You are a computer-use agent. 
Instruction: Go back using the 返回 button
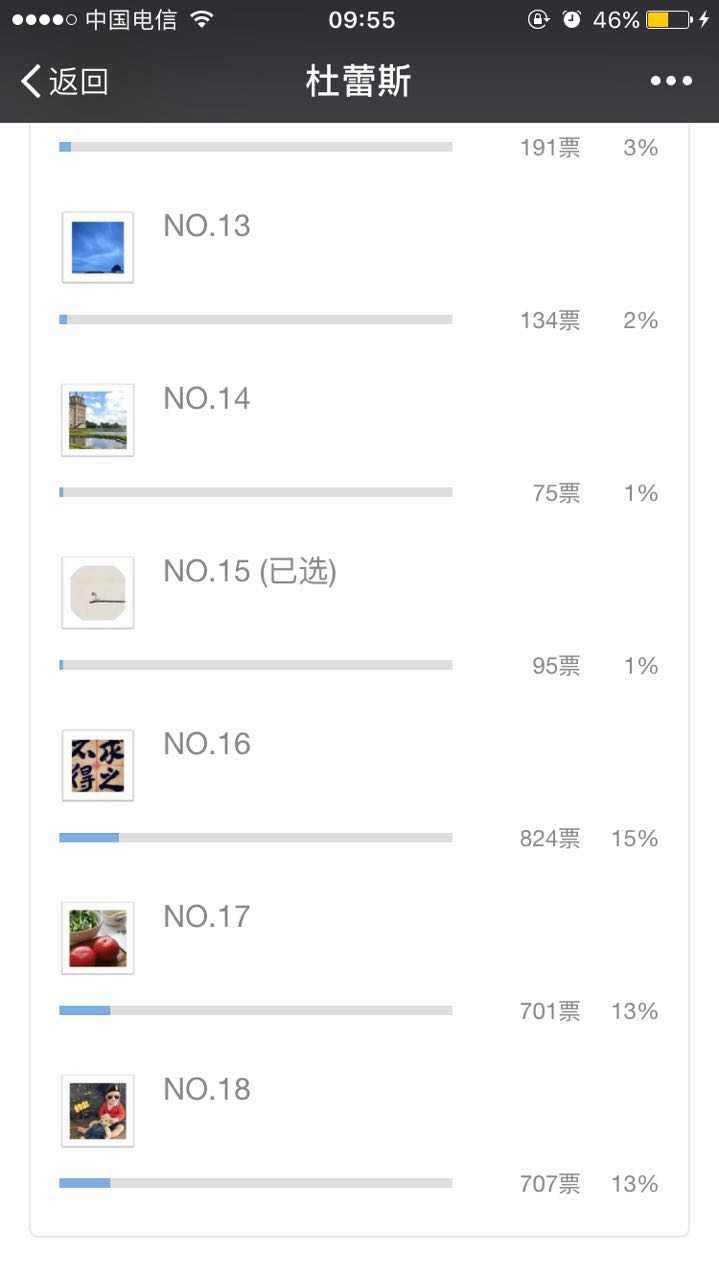(65, 81)
